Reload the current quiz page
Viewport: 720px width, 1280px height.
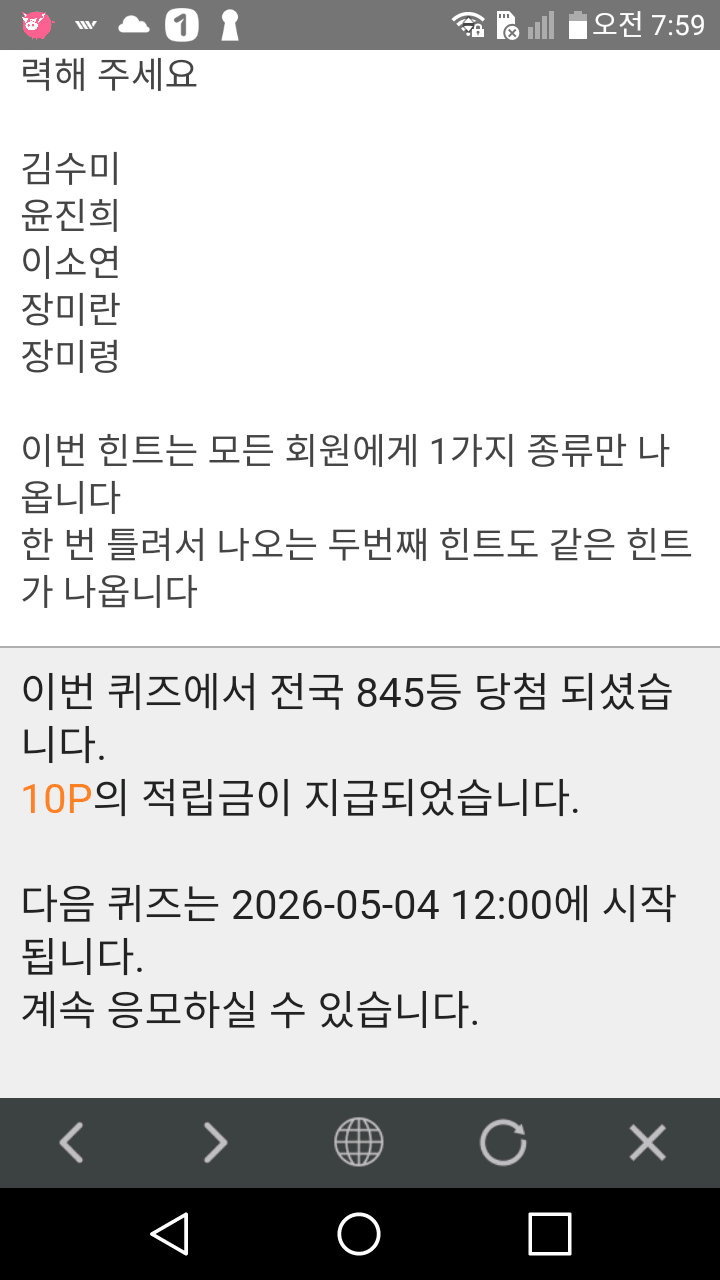[503, 1142]
